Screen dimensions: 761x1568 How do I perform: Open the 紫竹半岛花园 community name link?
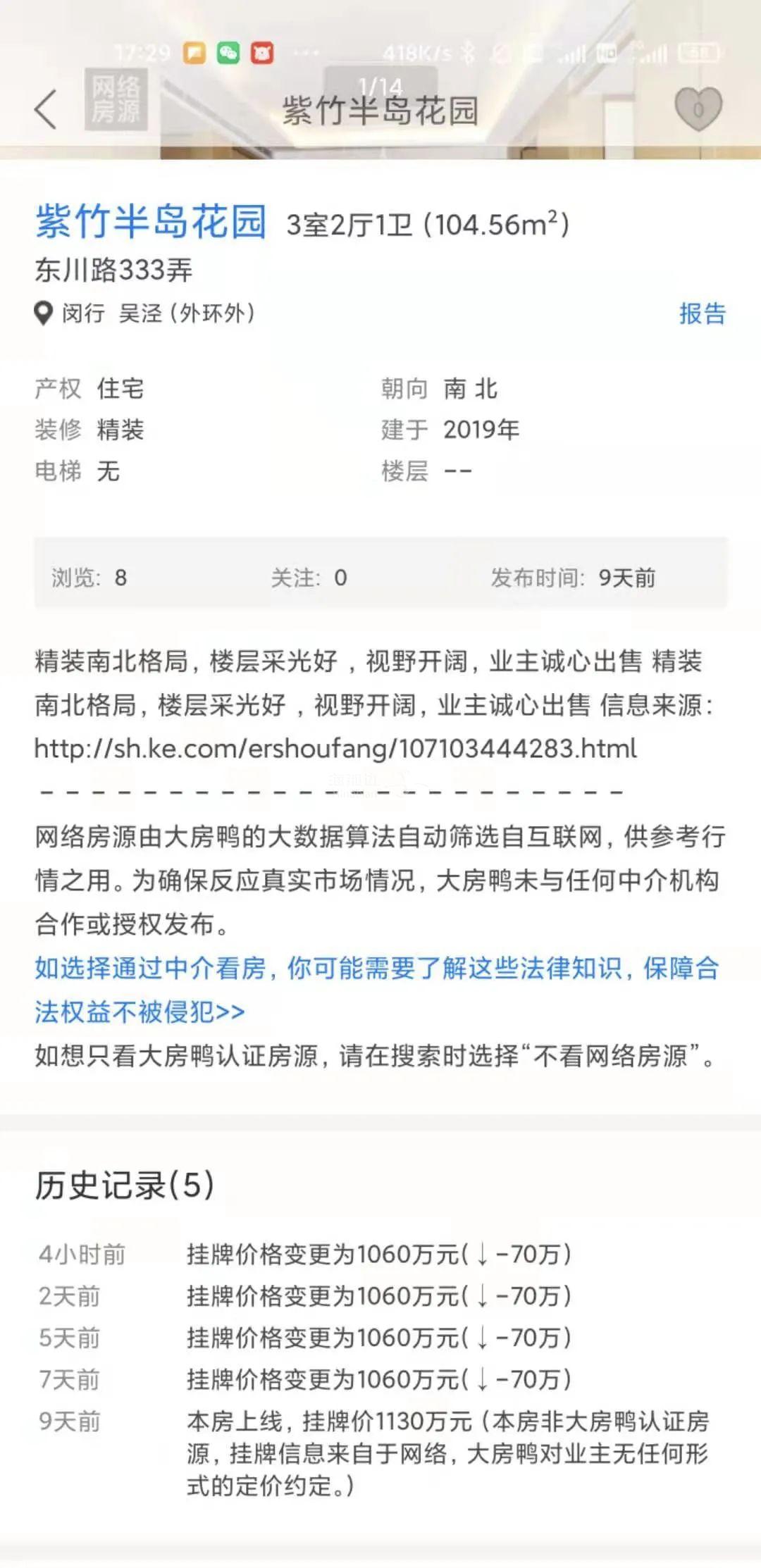click(x=151, y=221)
